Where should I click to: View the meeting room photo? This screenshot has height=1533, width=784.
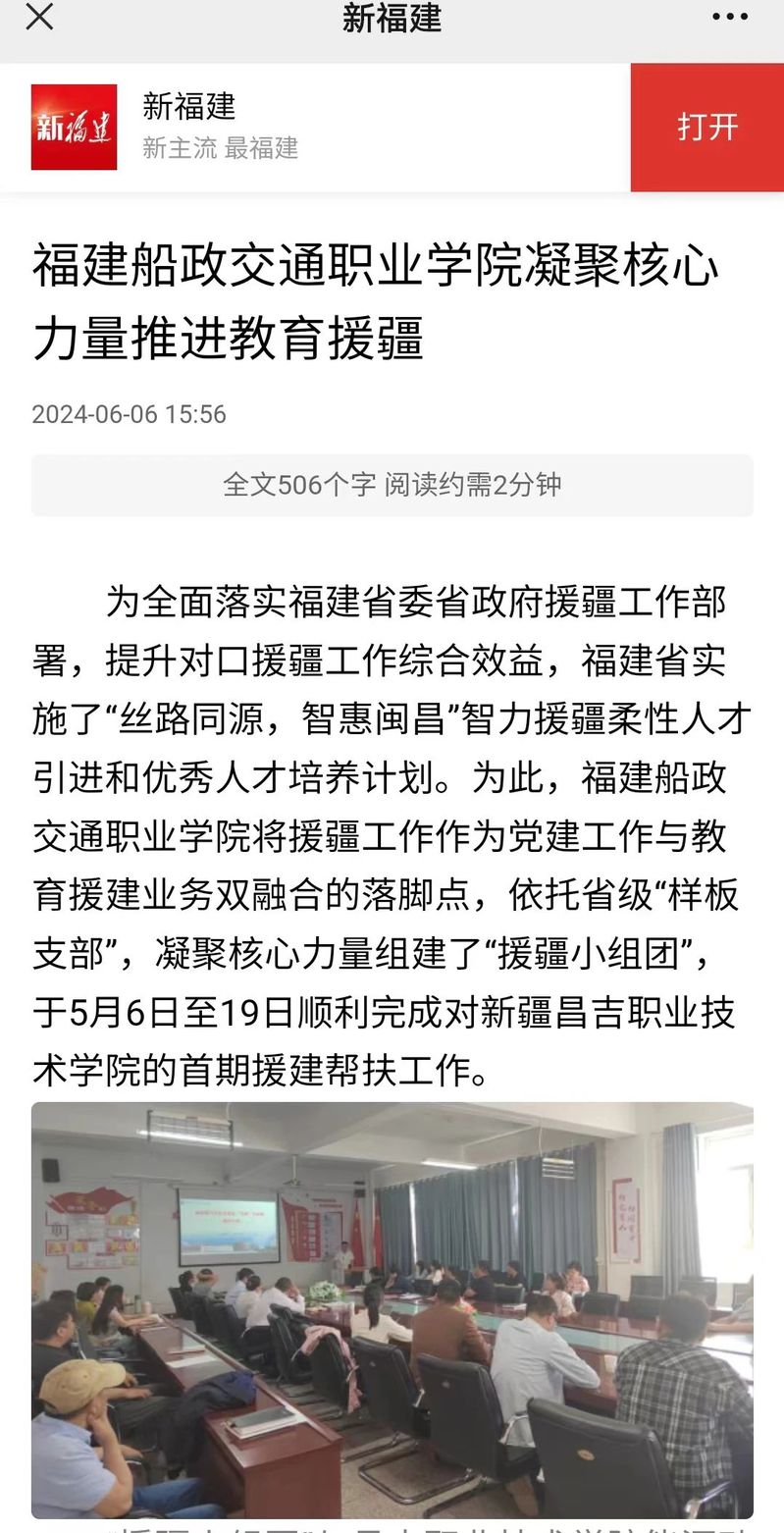point(392,1309)
